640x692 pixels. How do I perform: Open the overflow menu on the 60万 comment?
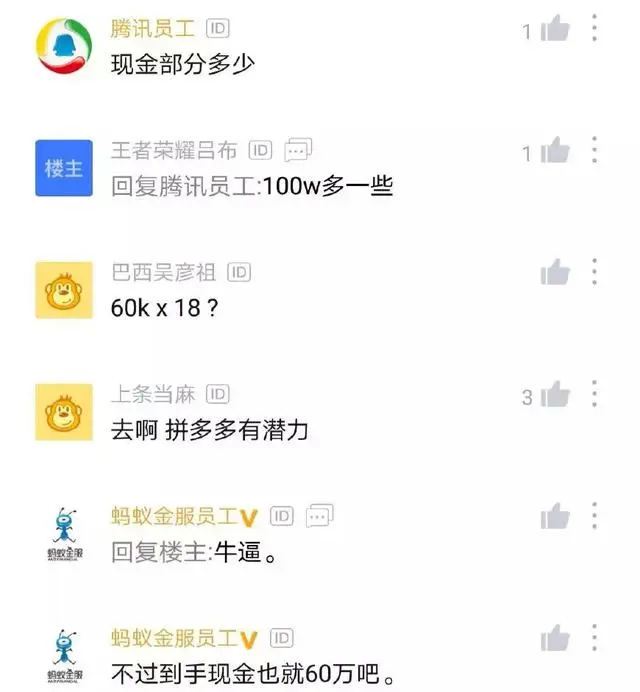[x=595, y=638]
